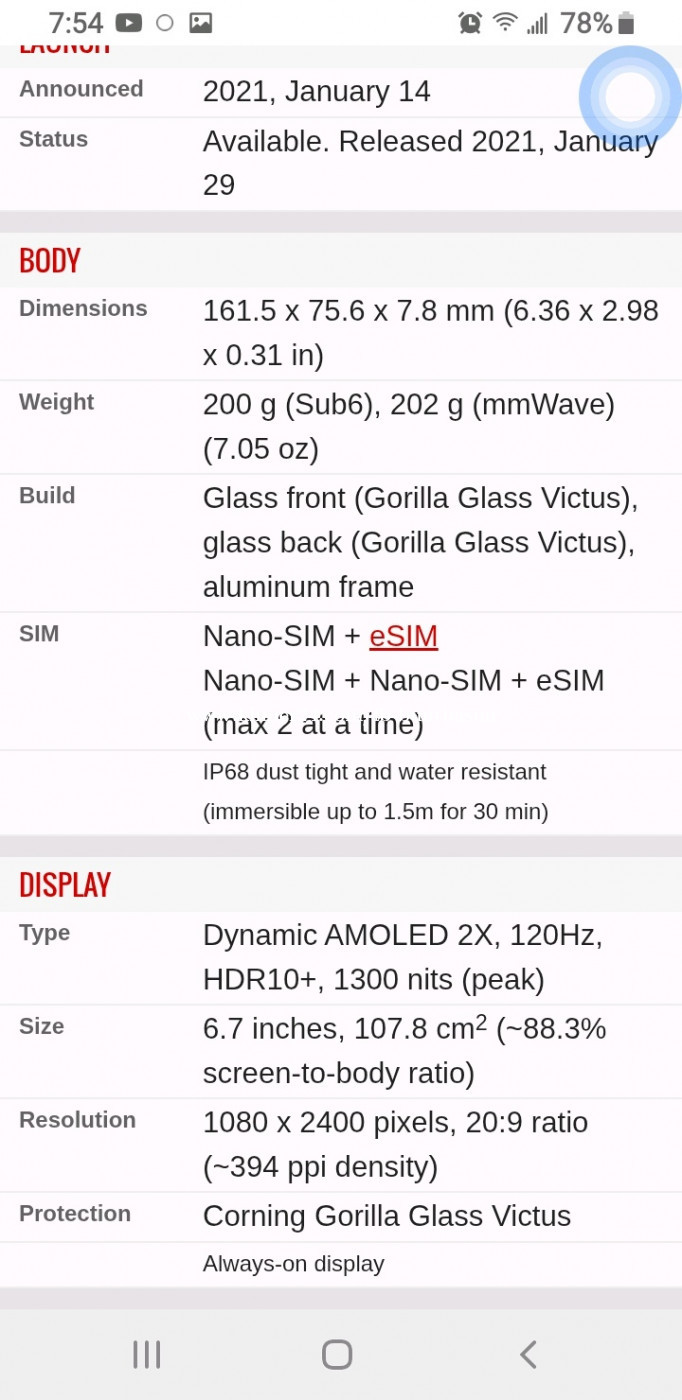Go back using the navigation bar
Image resolution: width=682 pixels, height=1400 pixels.
[528, 1354]
